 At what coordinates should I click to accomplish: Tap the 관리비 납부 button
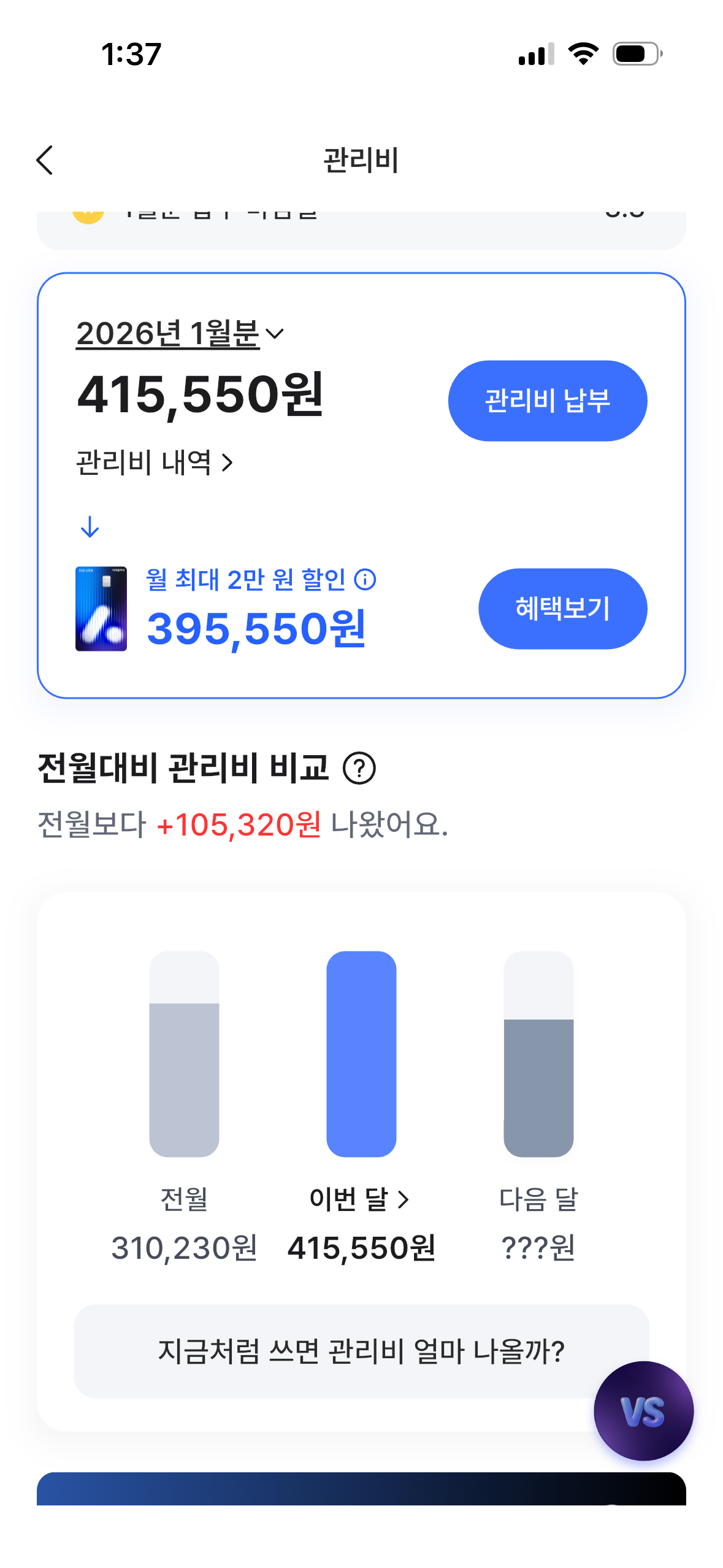click(x=547, y=401)
